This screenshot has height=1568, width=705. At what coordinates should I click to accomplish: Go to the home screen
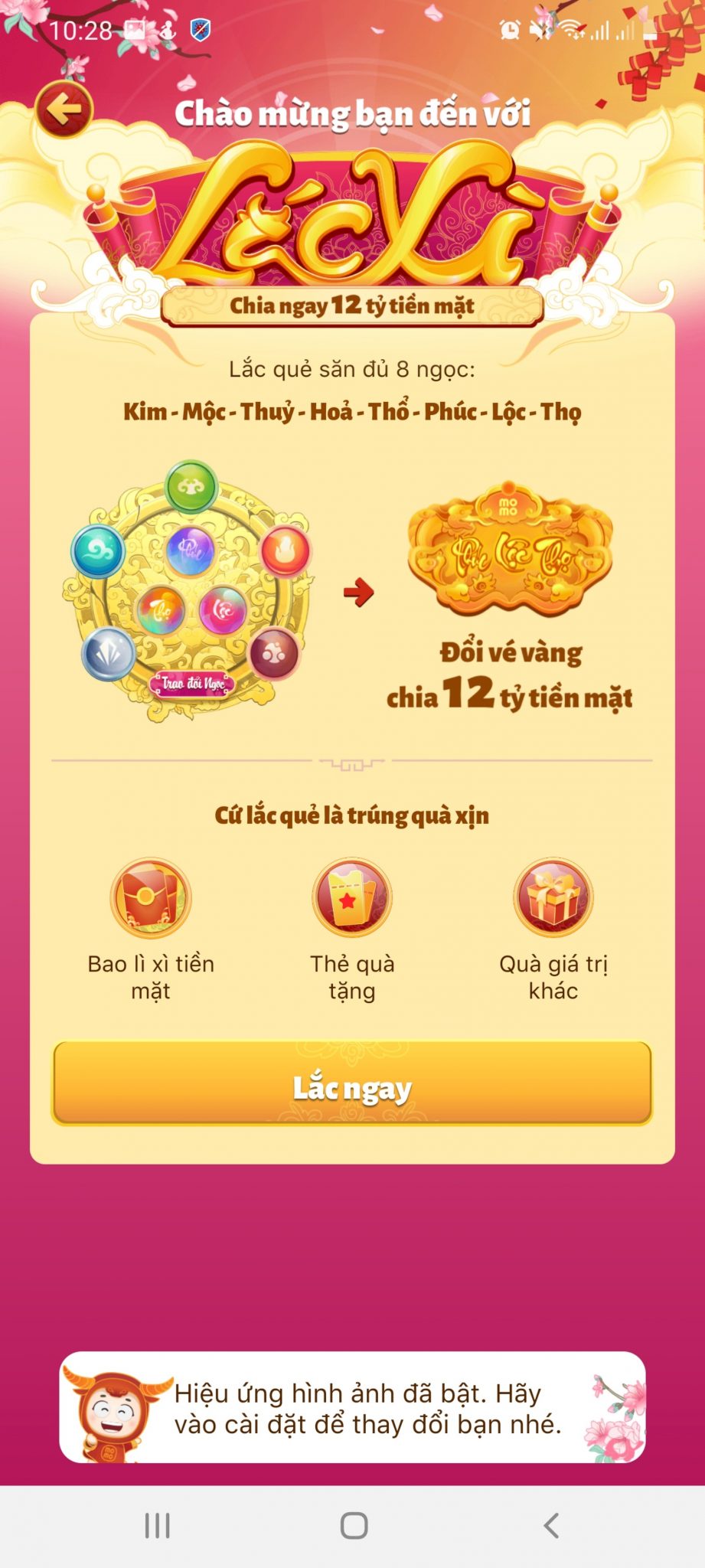(354, 1526)
